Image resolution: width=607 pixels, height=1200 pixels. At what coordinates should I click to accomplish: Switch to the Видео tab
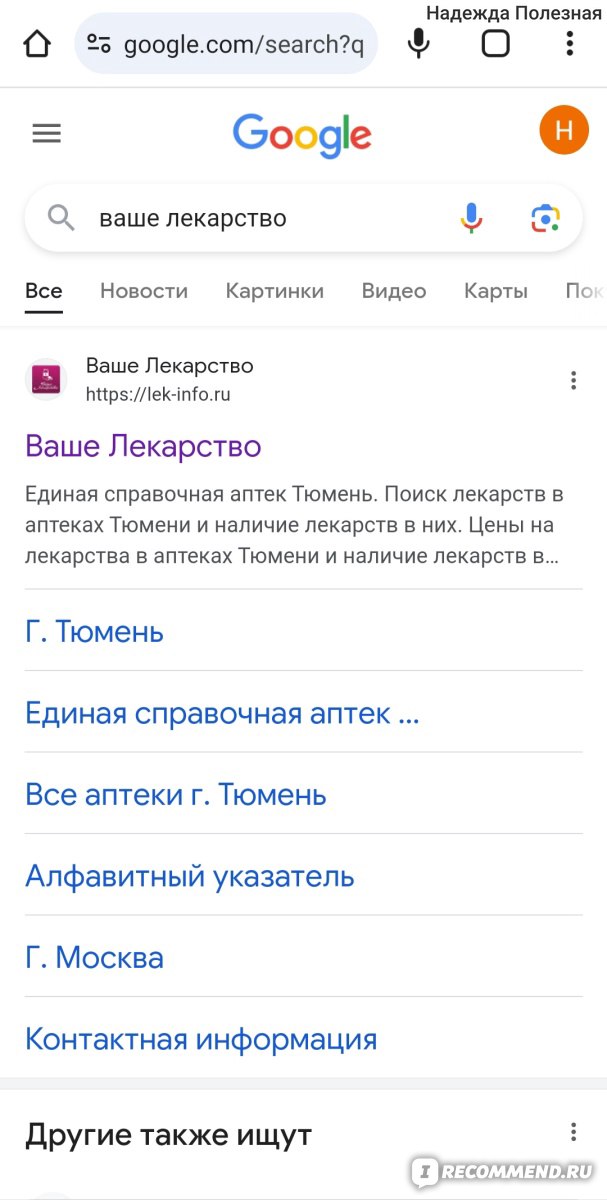point(394,291)
